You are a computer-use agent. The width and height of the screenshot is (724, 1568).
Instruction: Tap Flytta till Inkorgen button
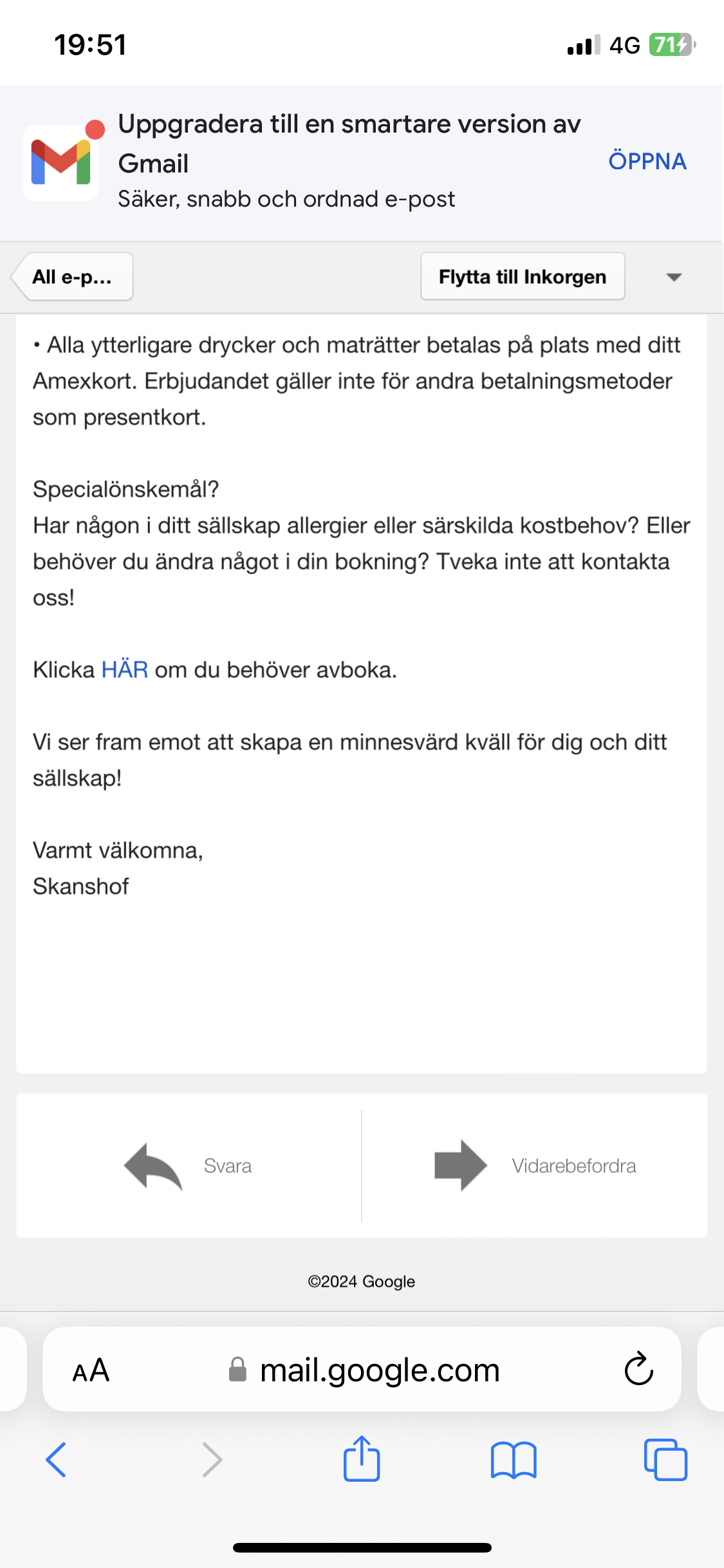522,277
